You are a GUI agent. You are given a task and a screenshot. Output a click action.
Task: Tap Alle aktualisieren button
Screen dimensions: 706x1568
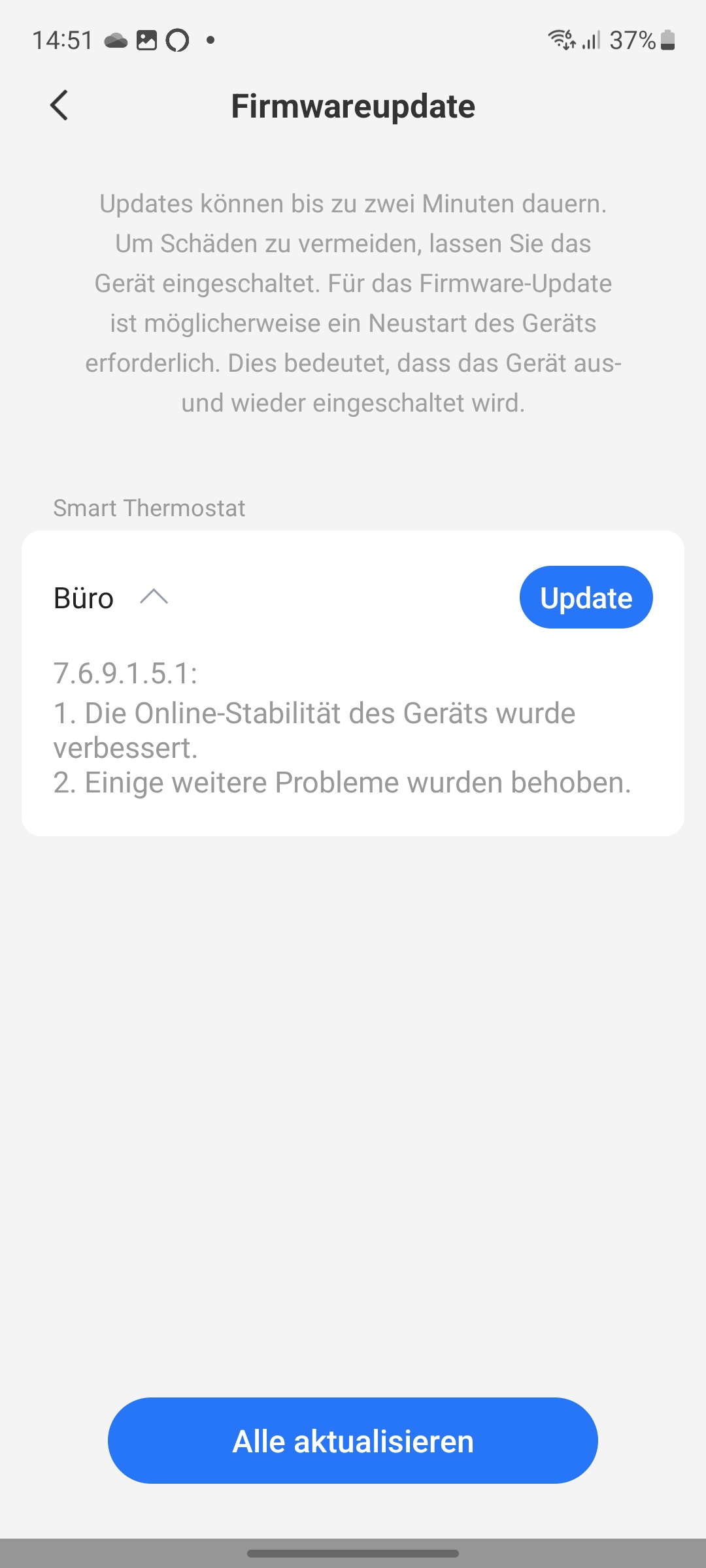point(353,1441)
